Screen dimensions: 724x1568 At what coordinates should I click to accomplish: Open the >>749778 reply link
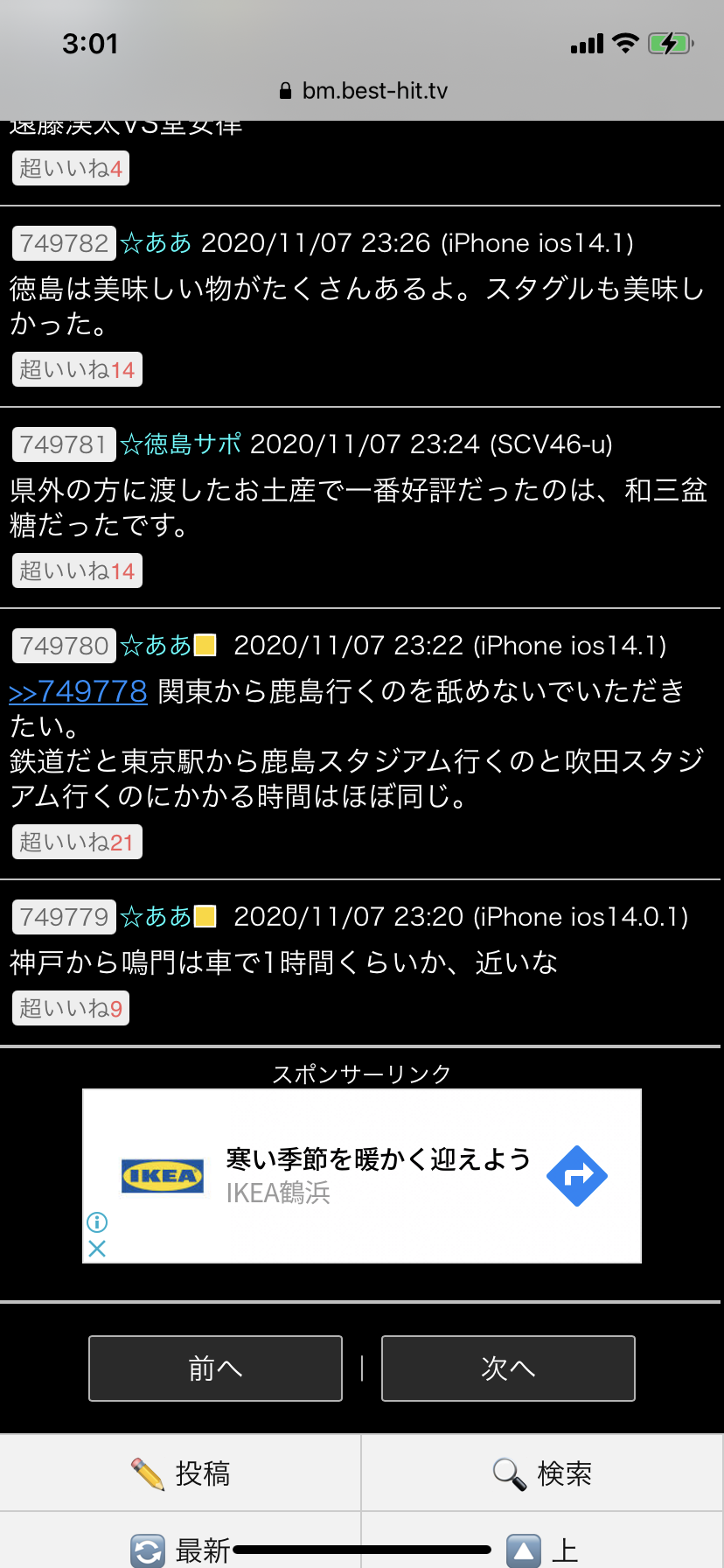78,692
